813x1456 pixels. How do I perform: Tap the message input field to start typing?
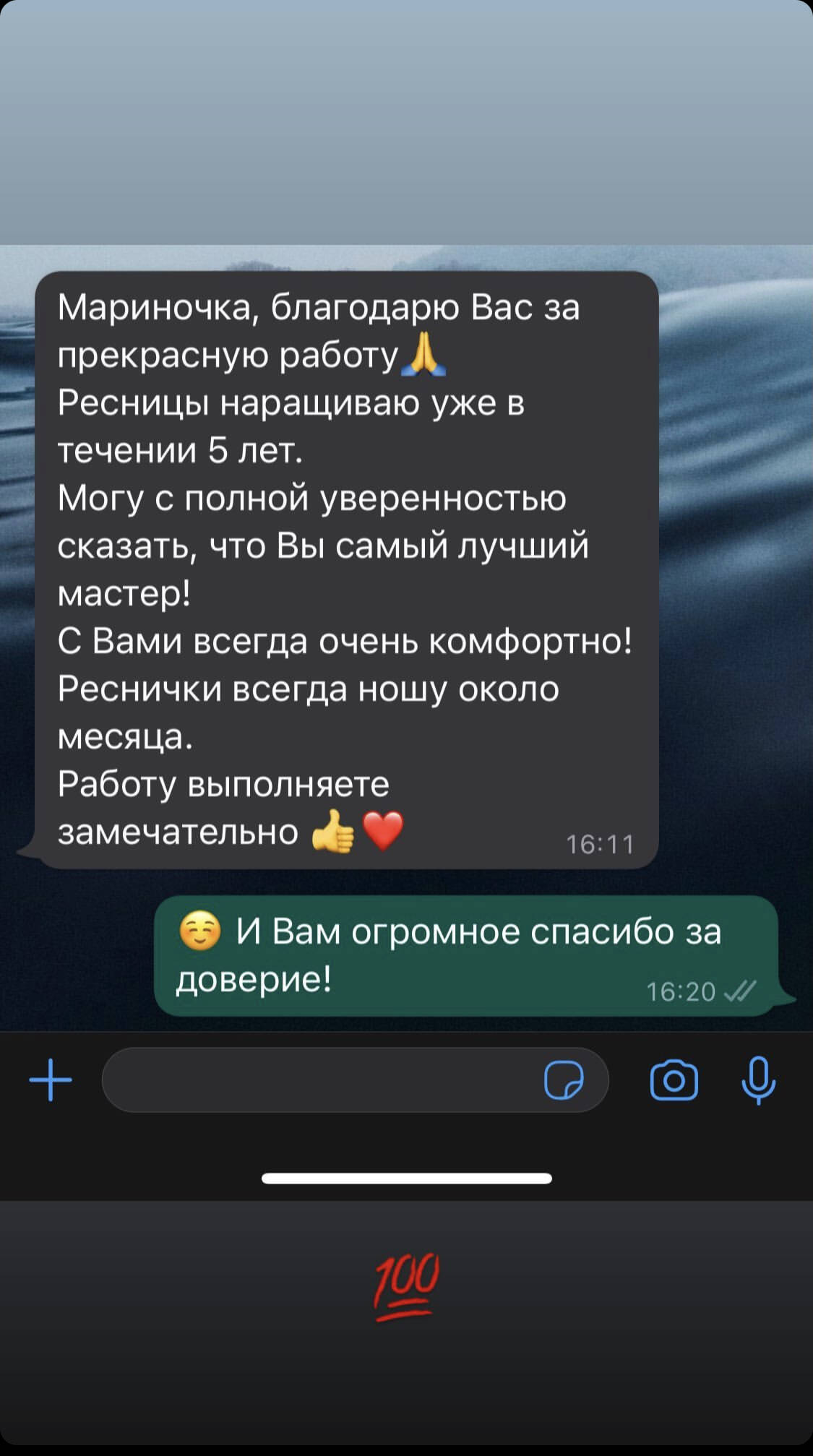click(325, 1080)
